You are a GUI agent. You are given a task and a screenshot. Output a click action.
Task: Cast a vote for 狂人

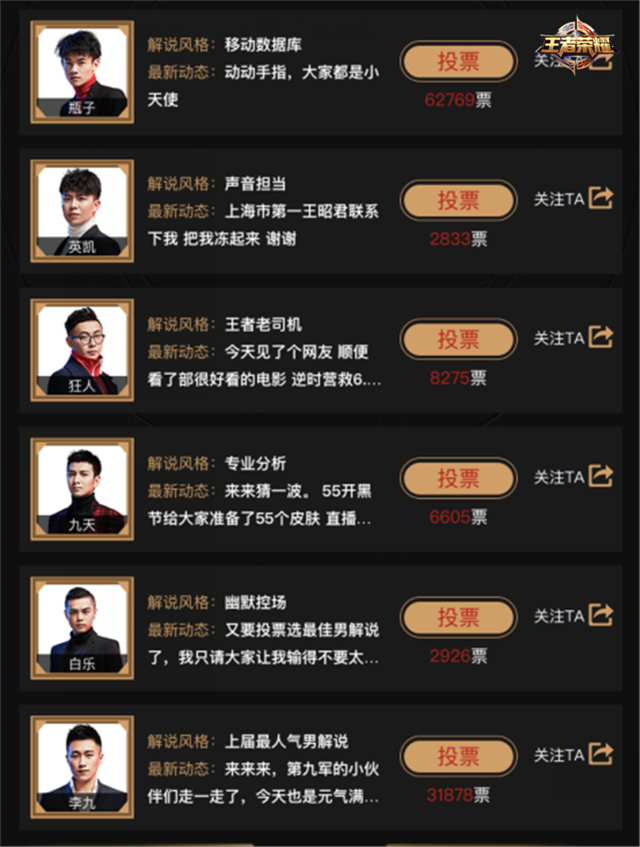point(458,339)
